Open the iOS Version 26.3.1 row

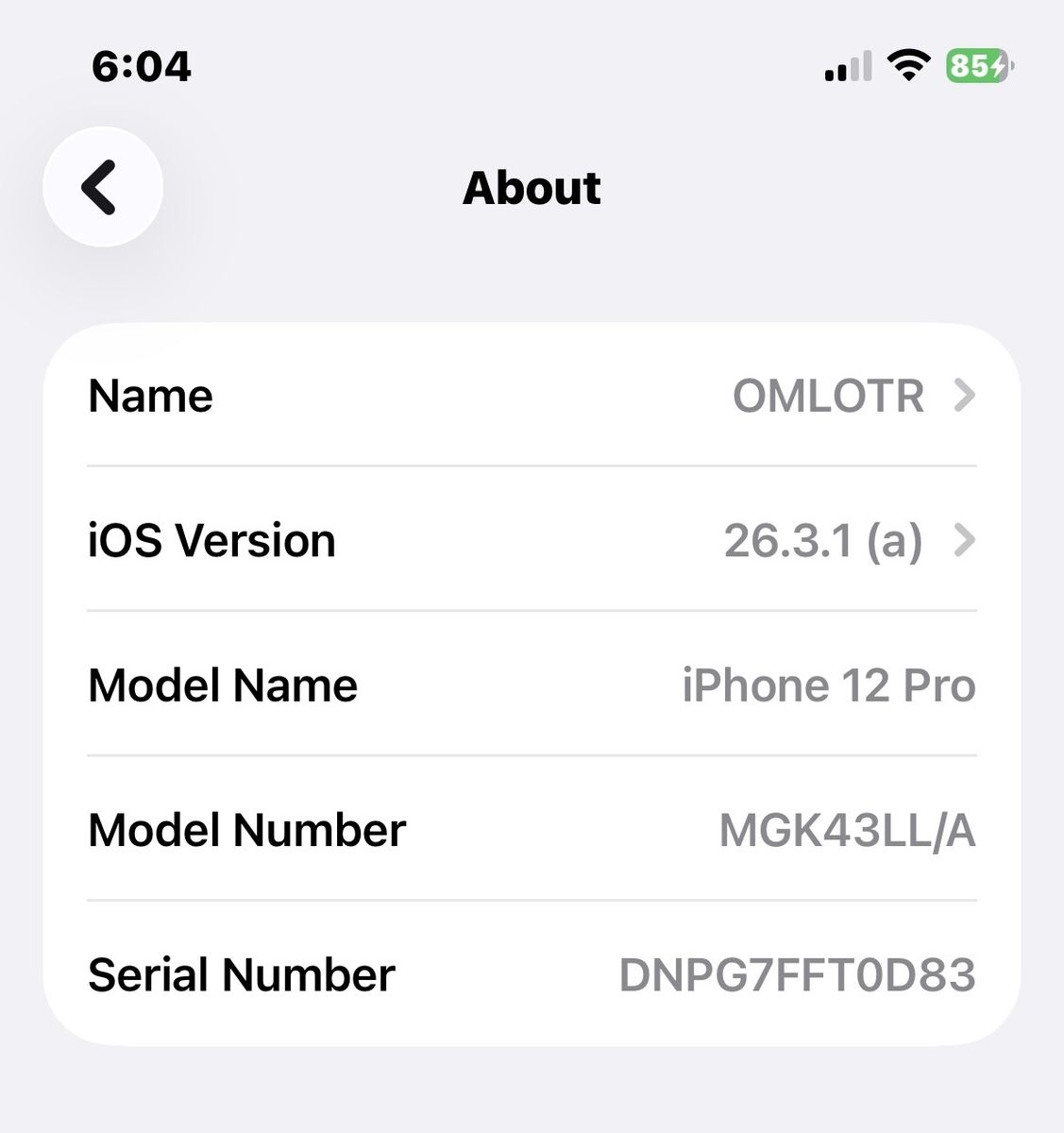pyautogui.click(x=532, y=540)
